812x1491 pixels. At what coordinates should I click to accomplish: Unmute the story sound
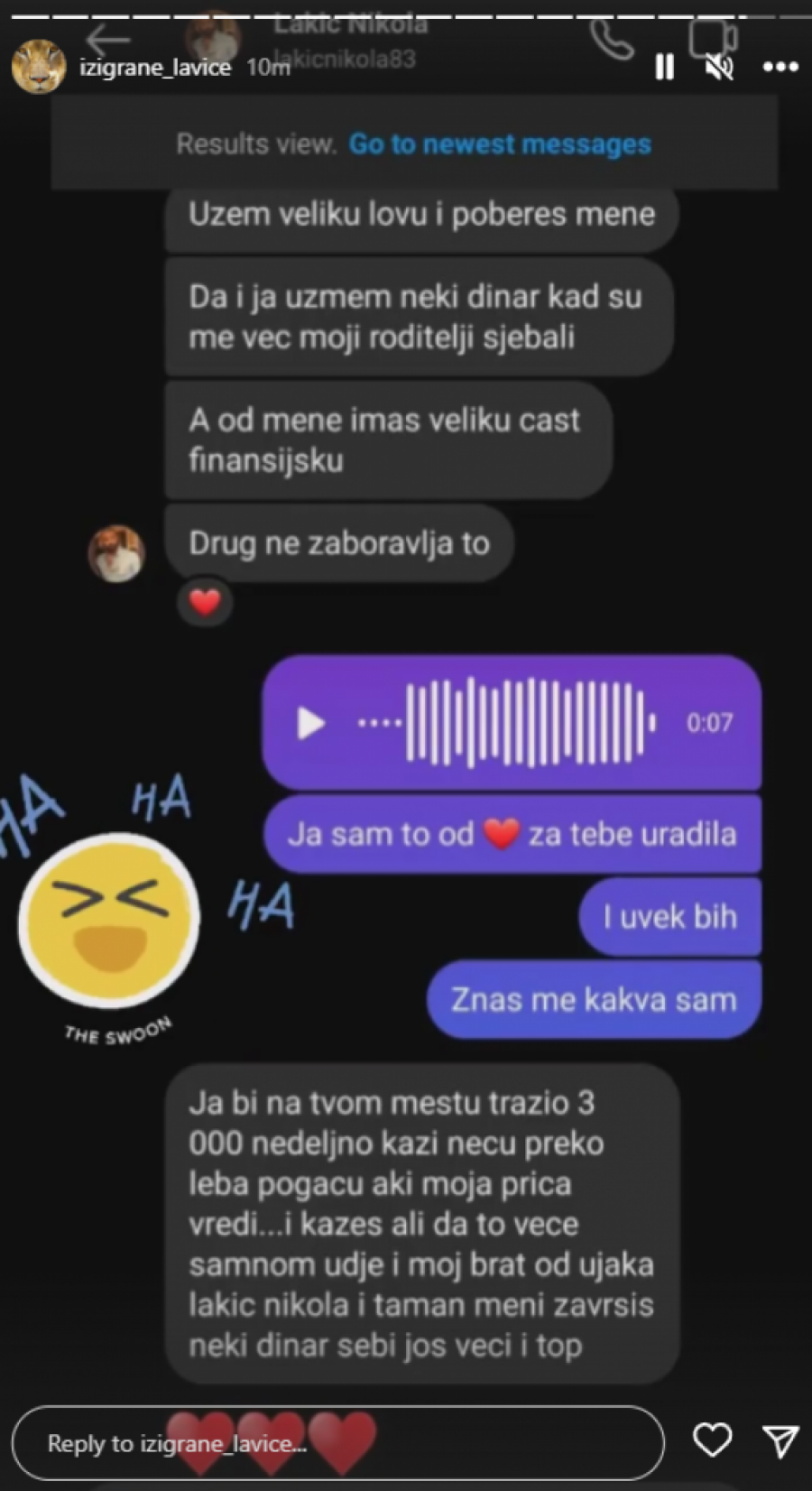[719, 67]
